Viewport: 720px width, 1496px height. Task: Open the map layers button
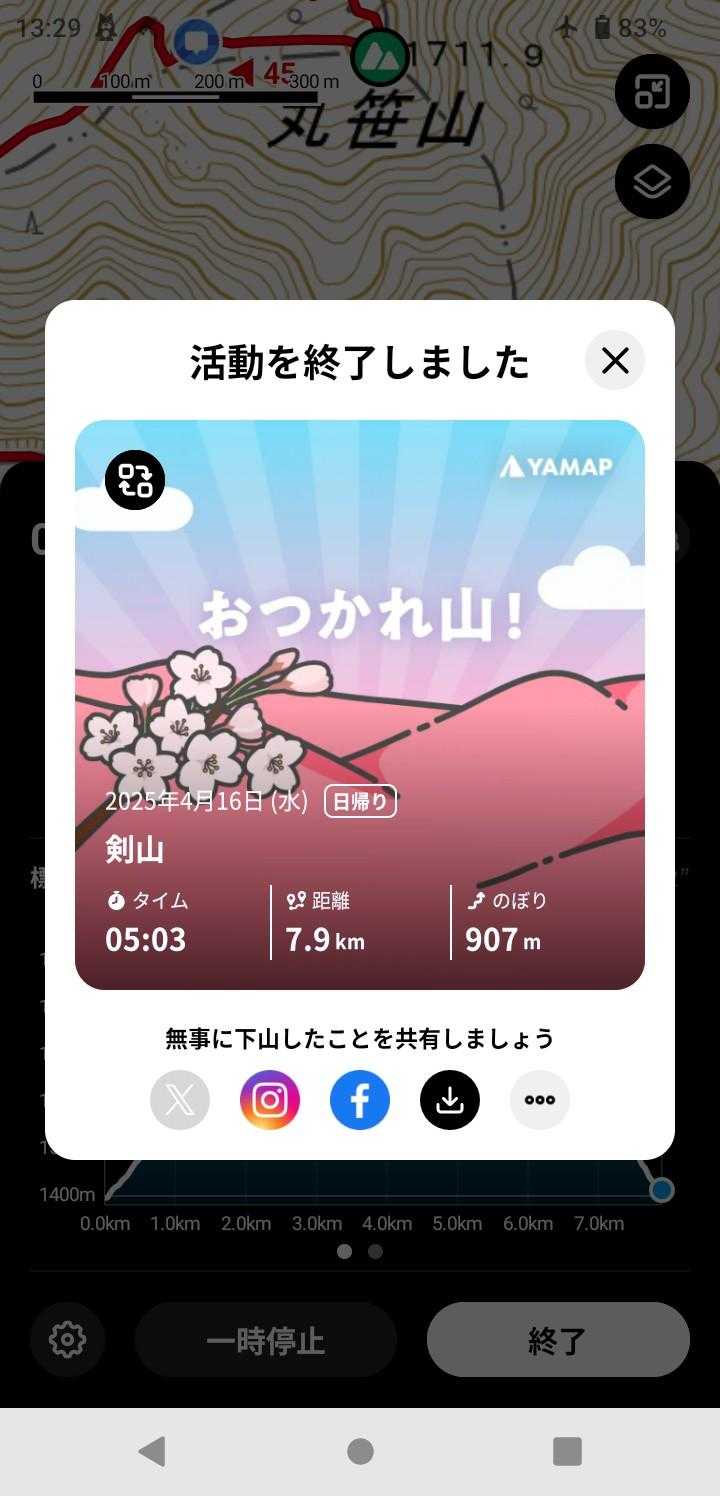pos(652,182)
